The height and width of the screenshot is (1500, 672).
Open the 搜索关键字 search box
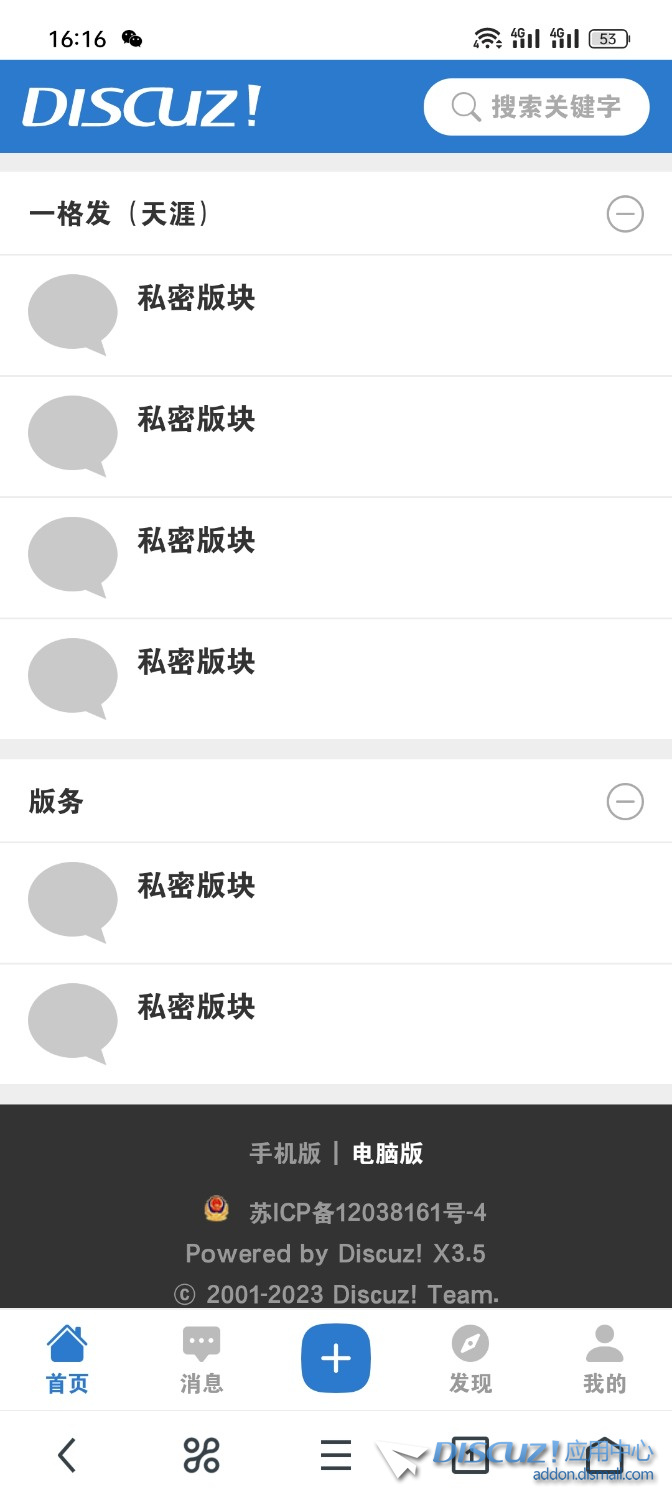[x=537, y=107]
